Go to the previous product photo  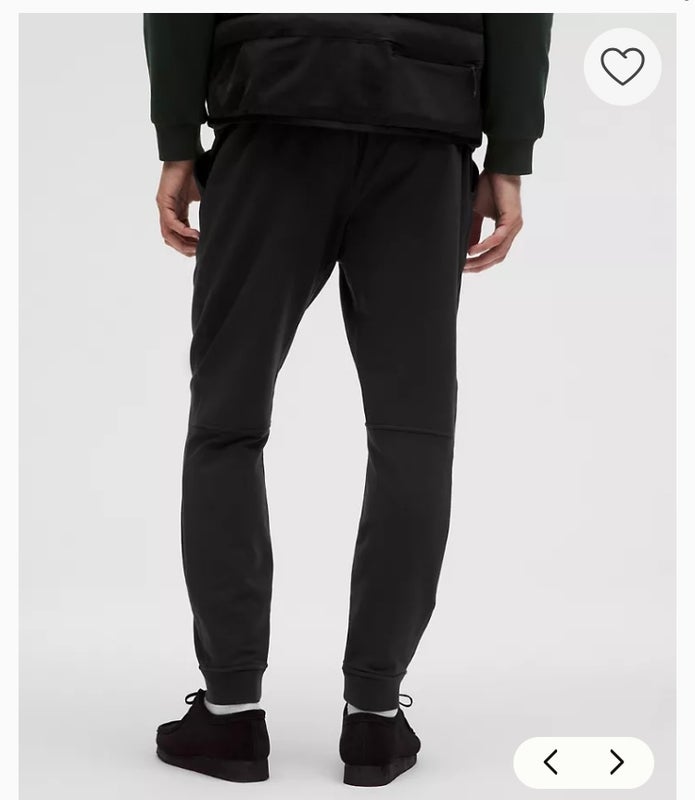coord(551,763)
